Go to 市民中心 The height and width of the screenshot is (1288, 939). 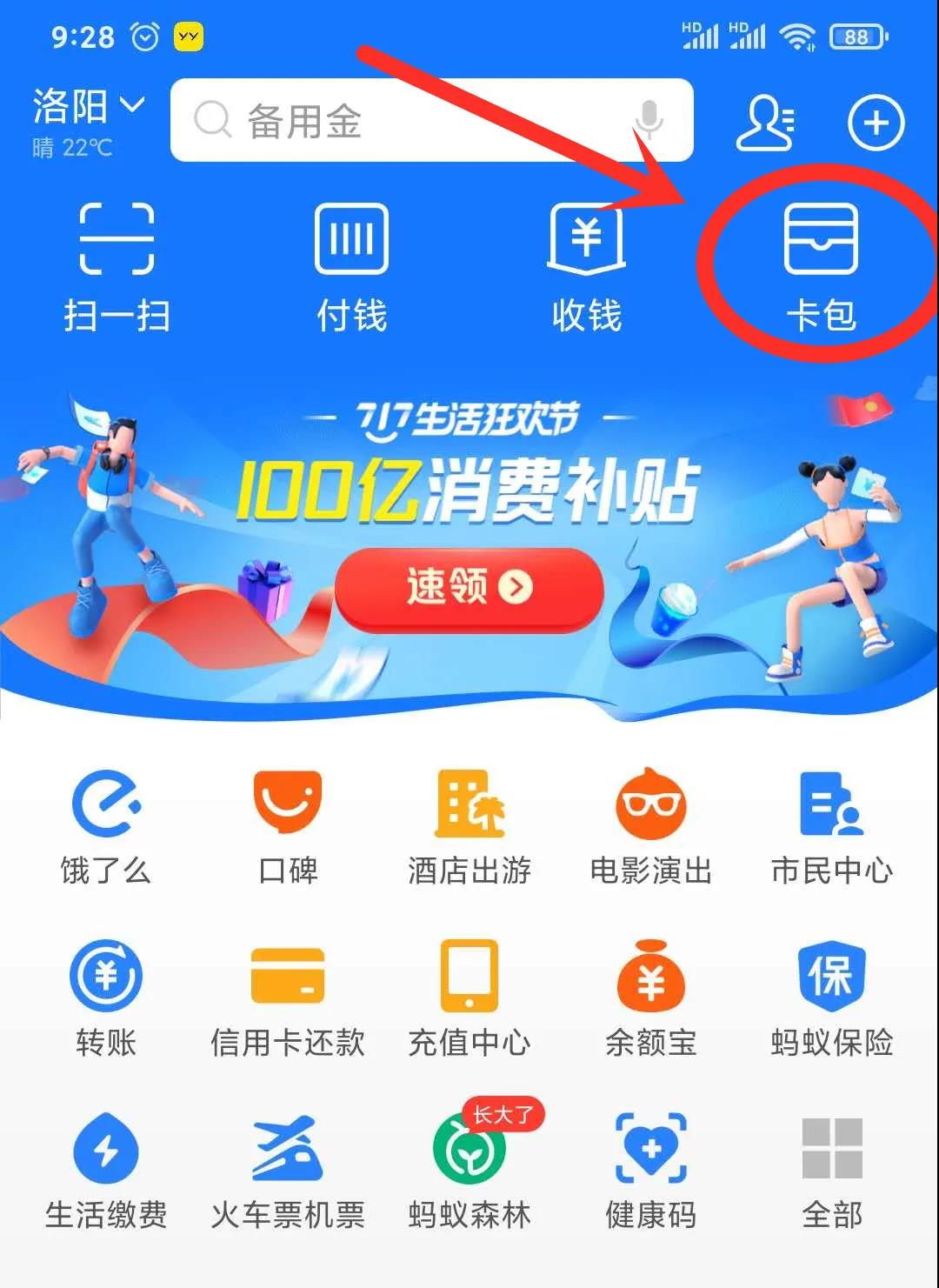tap(832, 826)
